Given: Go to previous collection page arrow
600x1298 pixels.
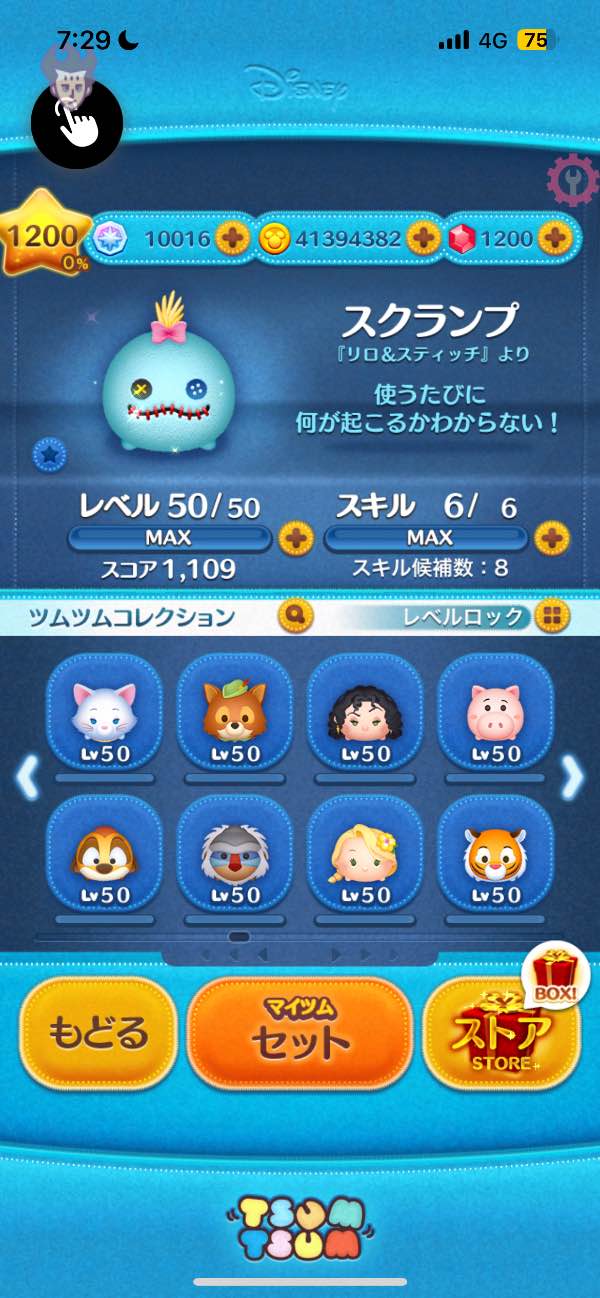Looking at the screenshot, I should pos(27,775).
